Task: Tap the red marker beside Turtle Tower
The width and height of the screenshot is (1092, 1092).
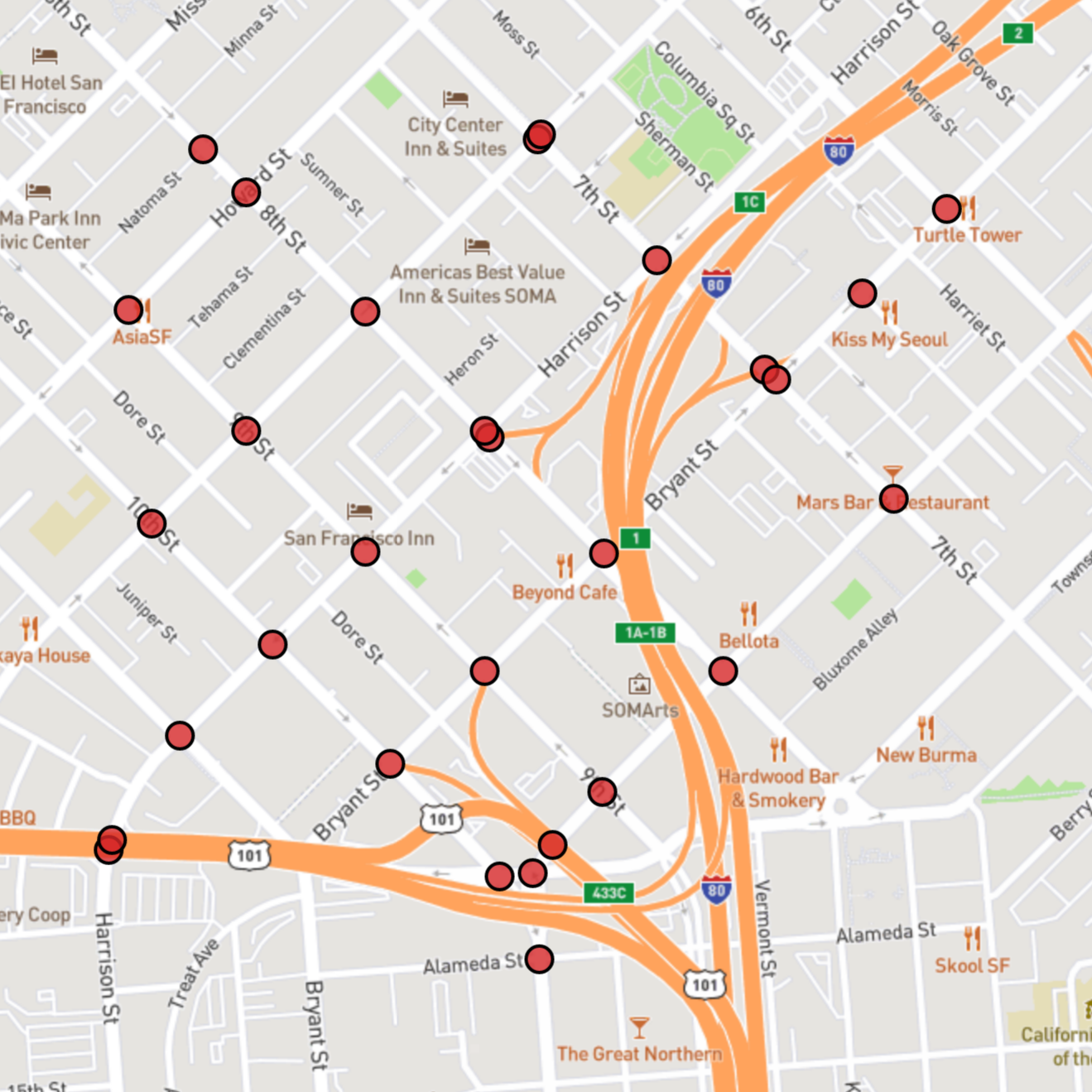Action: (946, 209)
